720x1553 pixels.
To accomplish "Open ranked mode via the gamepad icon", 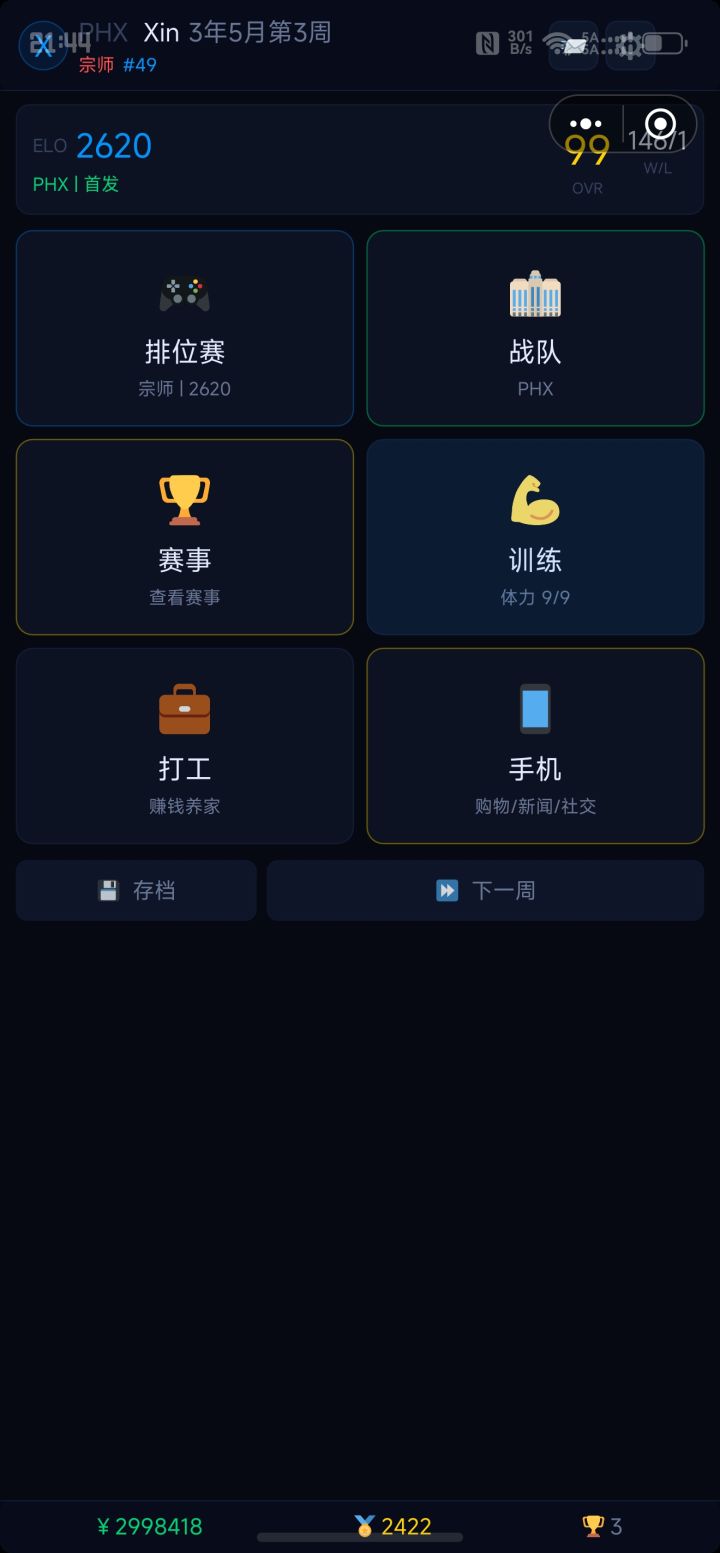I will click(x=185, y=294).
